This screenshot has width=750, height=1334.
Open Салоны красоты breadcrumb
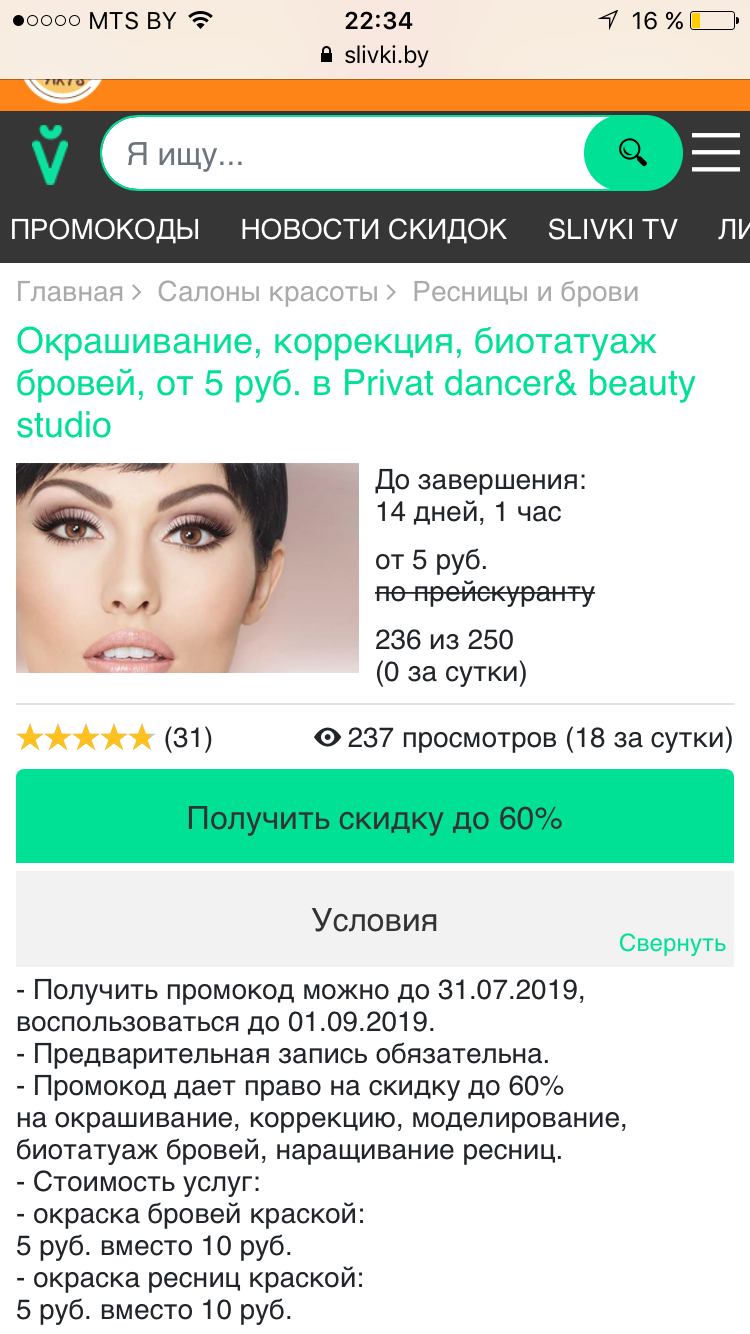click(x=268, y=292)
